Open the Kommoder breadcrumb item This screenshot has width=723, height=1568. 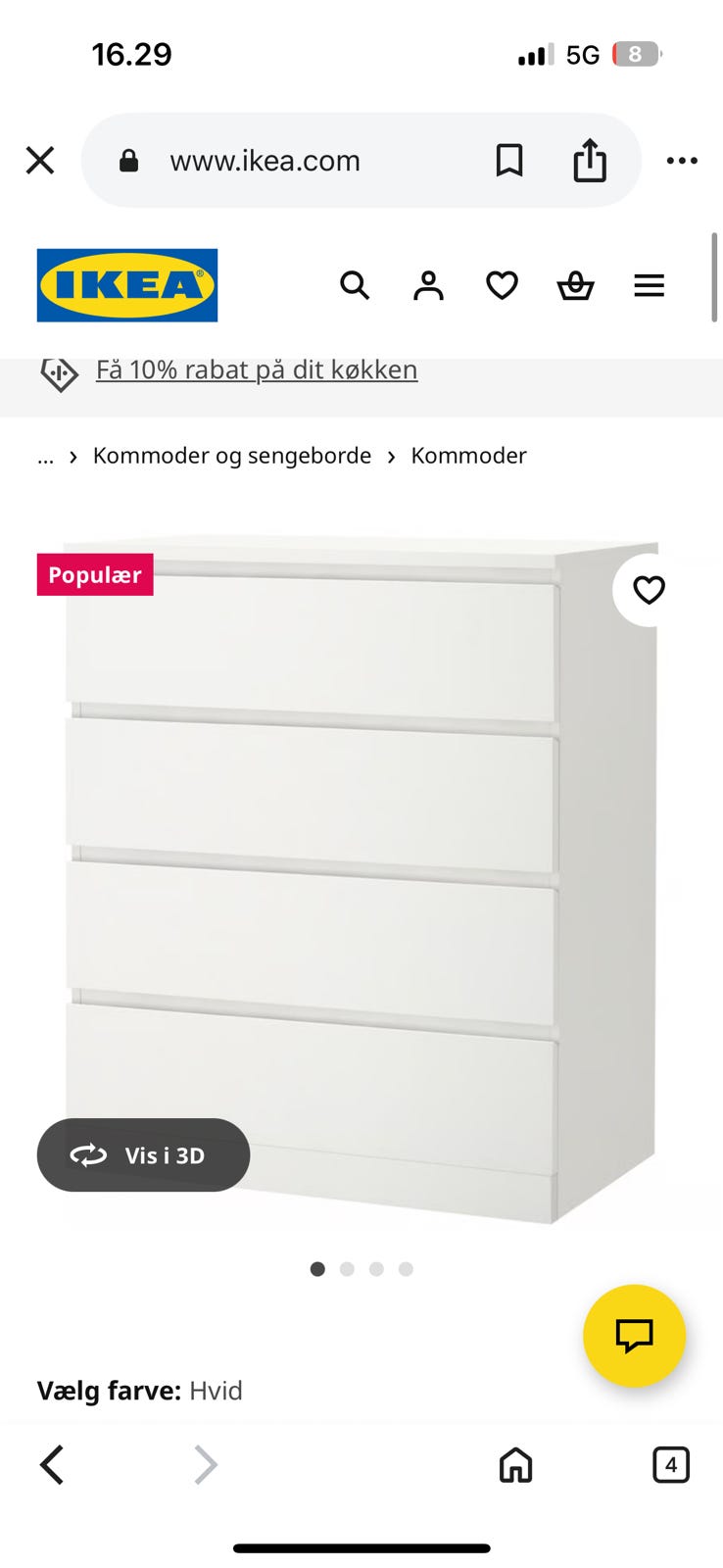click(468, 455)
